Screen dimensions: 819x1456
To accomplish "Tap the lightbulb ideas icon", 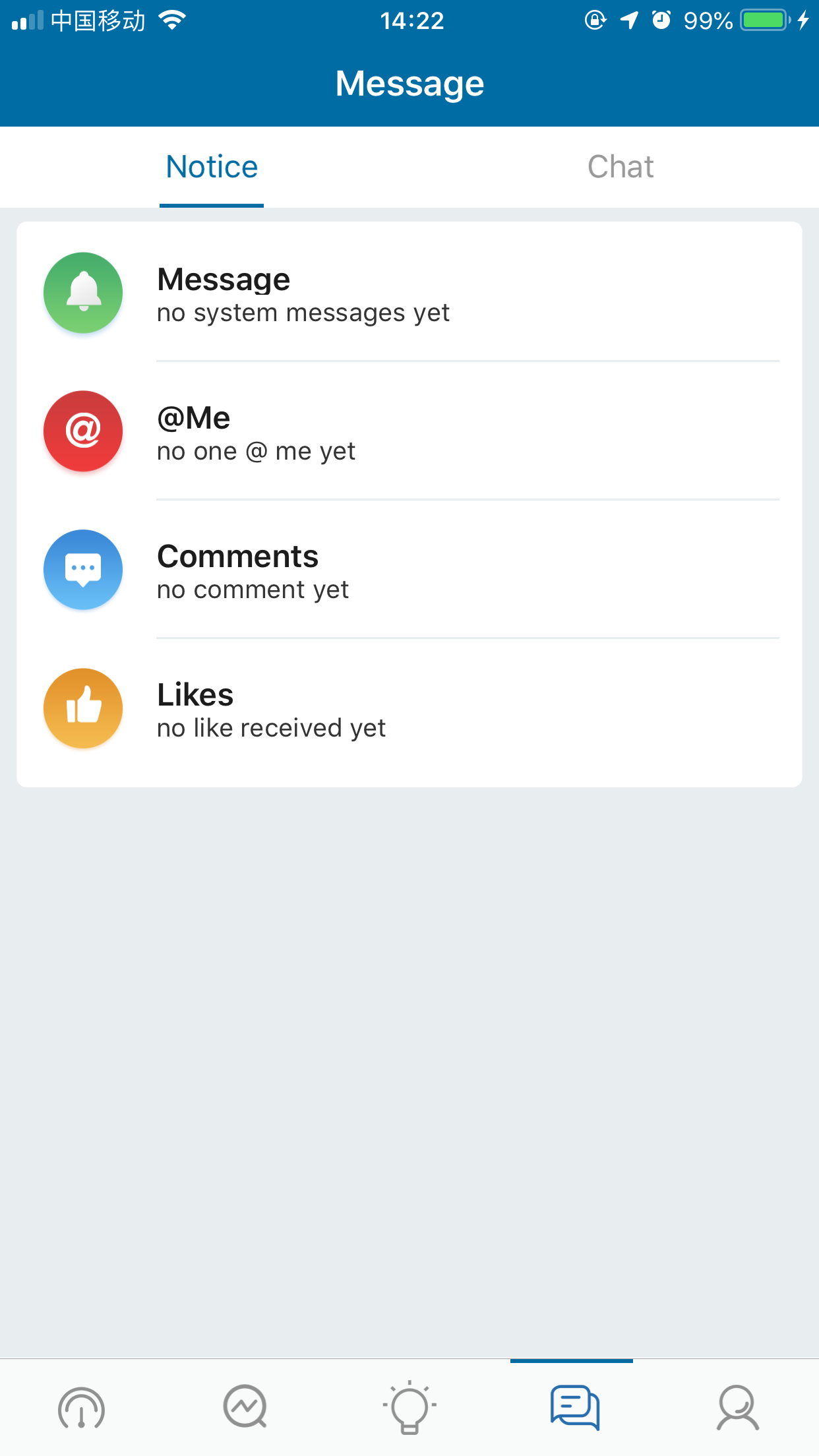I will tap(409, 1407).
